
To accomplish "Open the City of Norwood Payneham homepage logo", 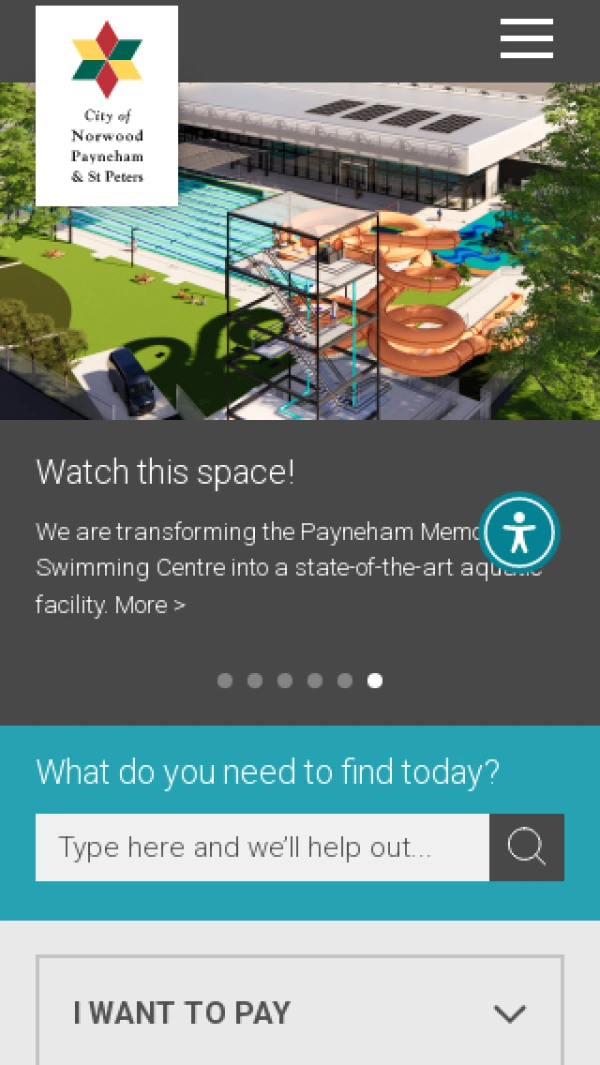I will (x=107, y=106).
